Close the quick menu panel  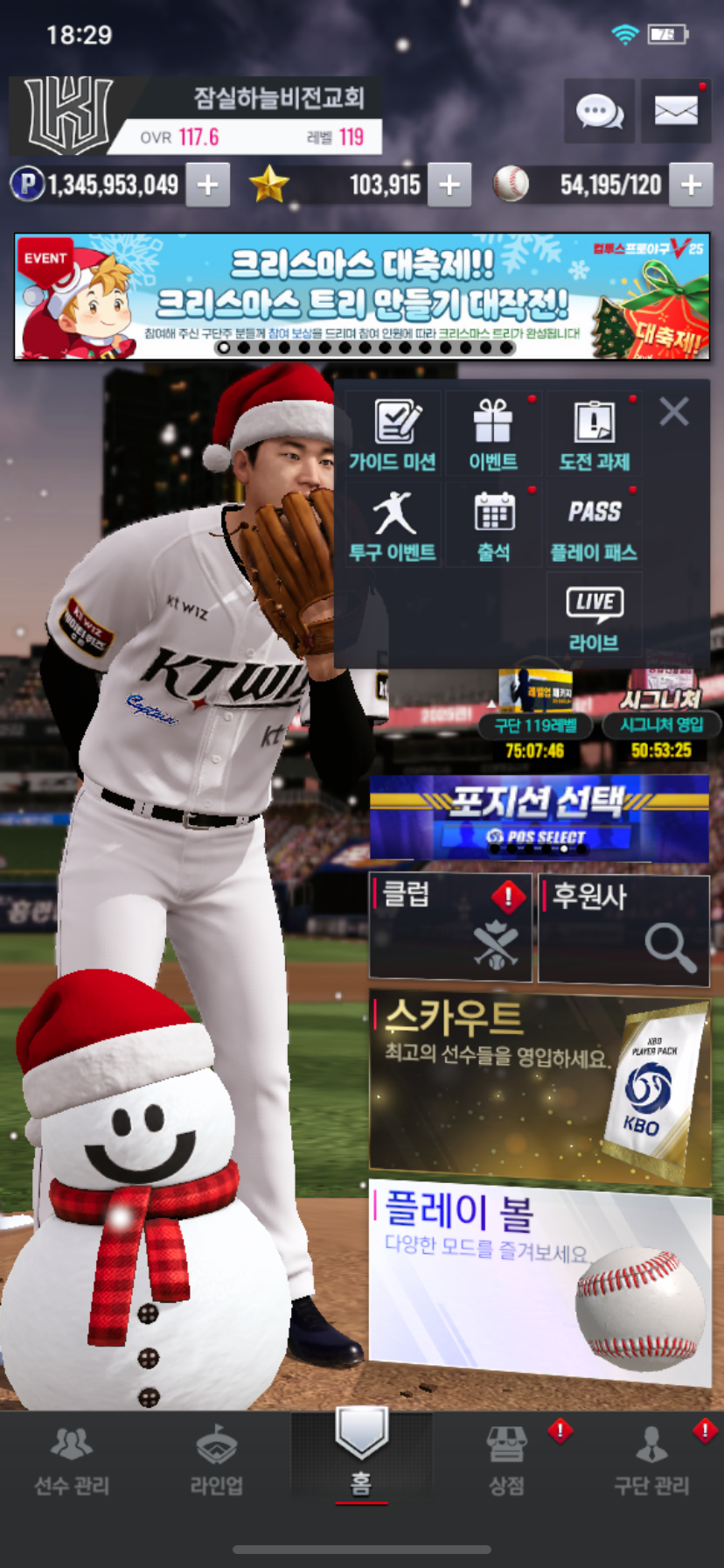click(x=674, y=411)
